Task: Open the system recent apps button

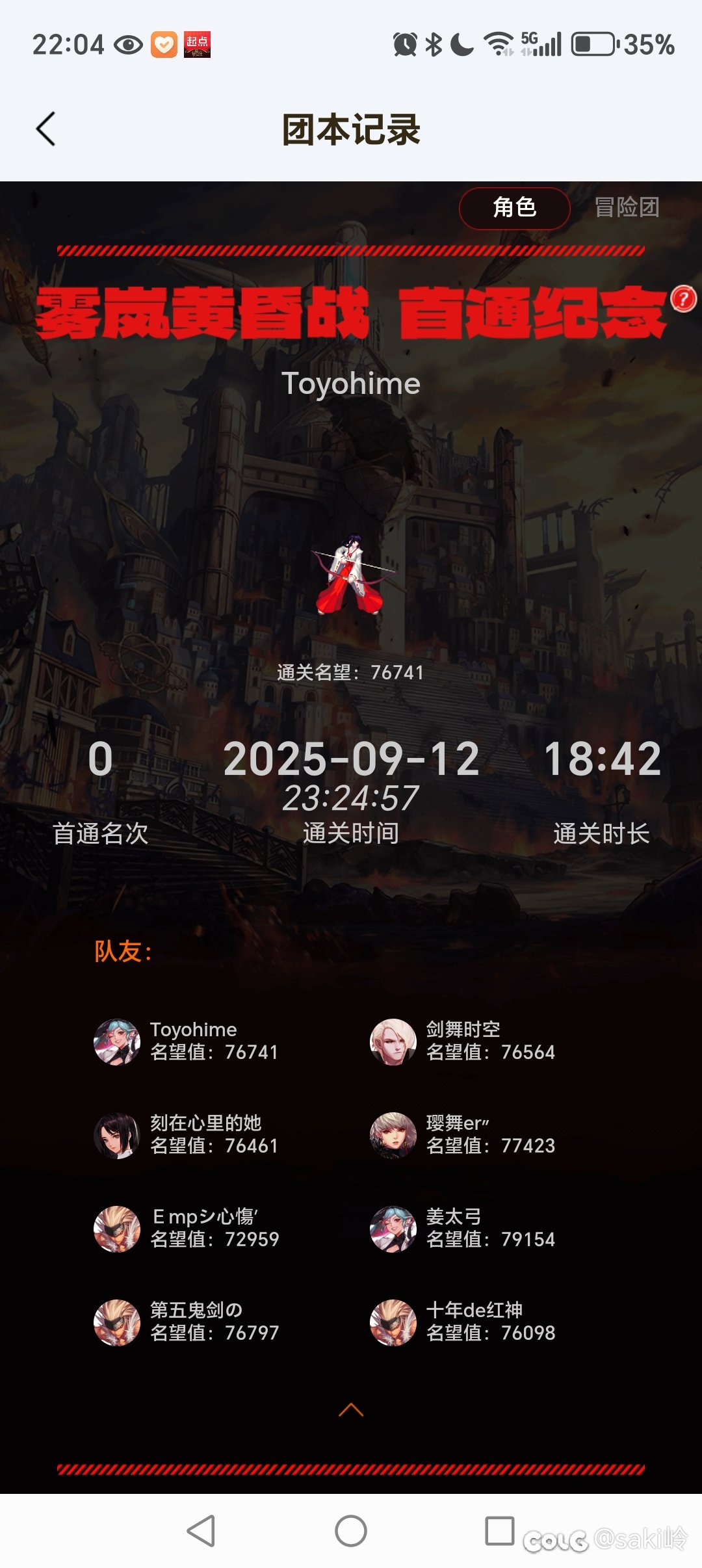Action: (x=499, y=1530)
